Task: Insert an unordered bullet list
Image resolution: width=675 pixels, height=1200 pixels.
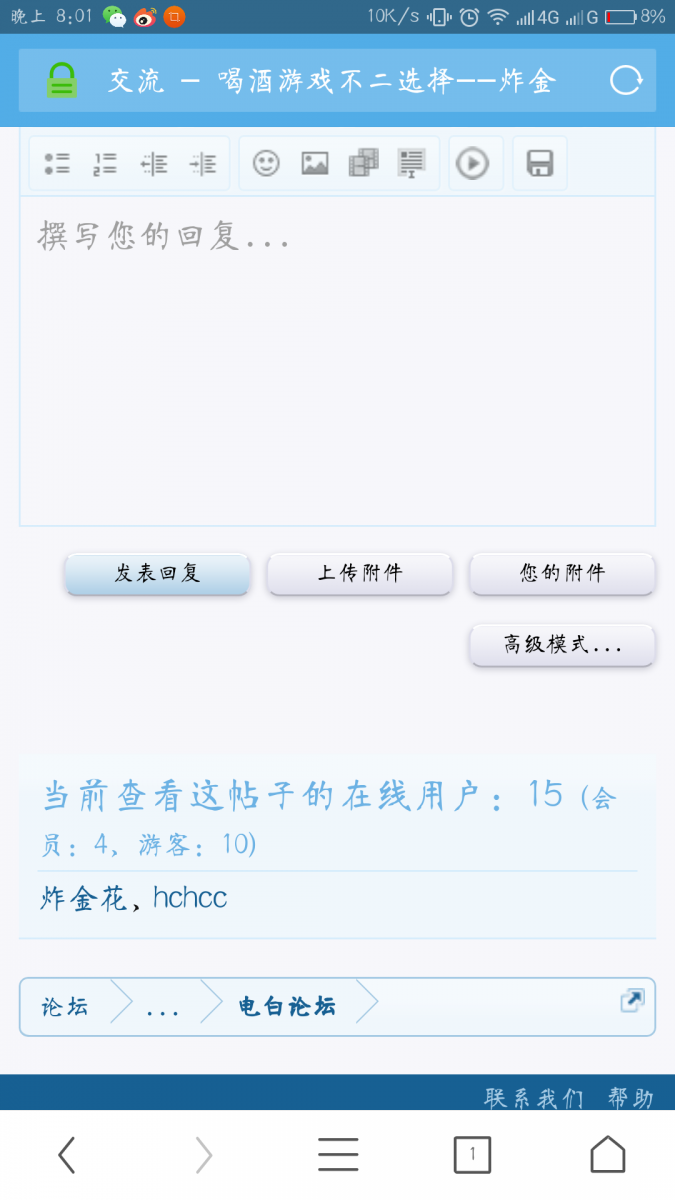Action: pos(57,163)
